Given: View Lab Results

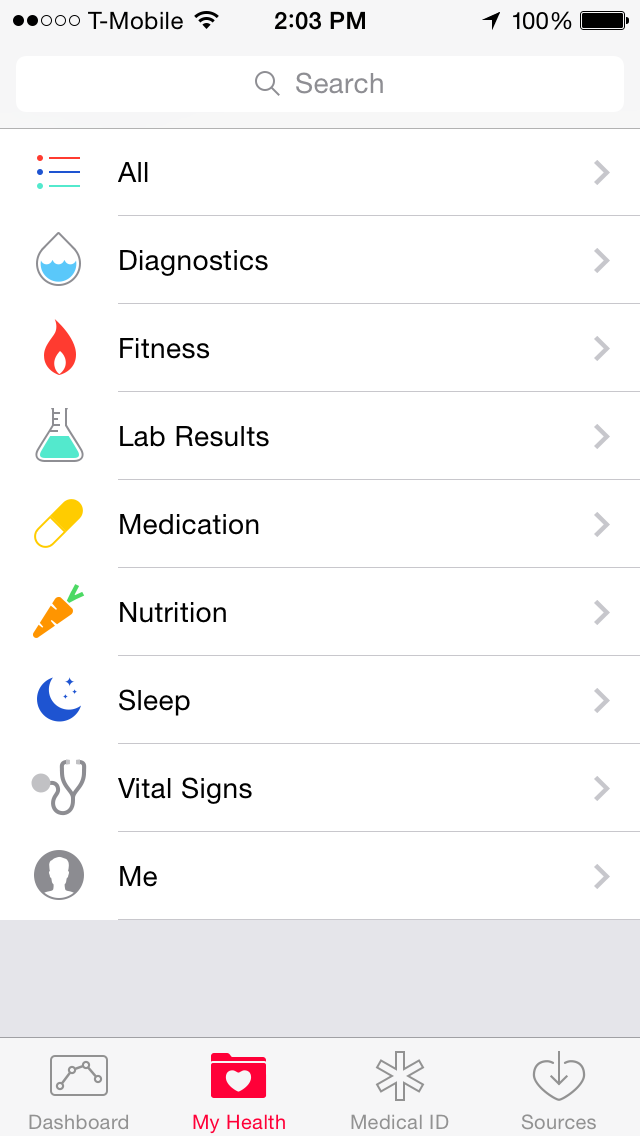Looking at the screenshot, I should [320, 436].
